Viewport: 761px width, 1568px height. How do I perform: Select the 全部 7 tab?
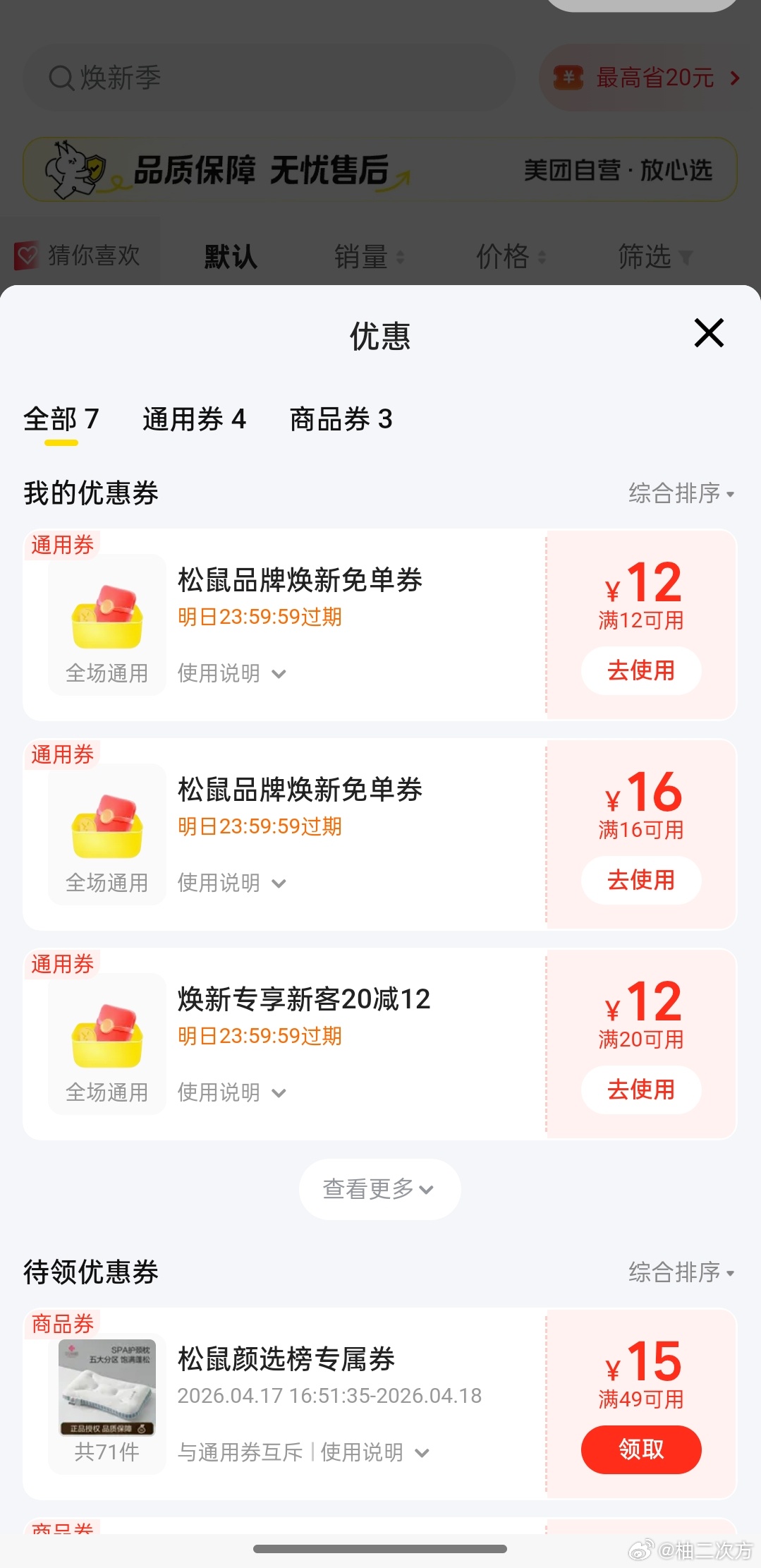[61, 419]
